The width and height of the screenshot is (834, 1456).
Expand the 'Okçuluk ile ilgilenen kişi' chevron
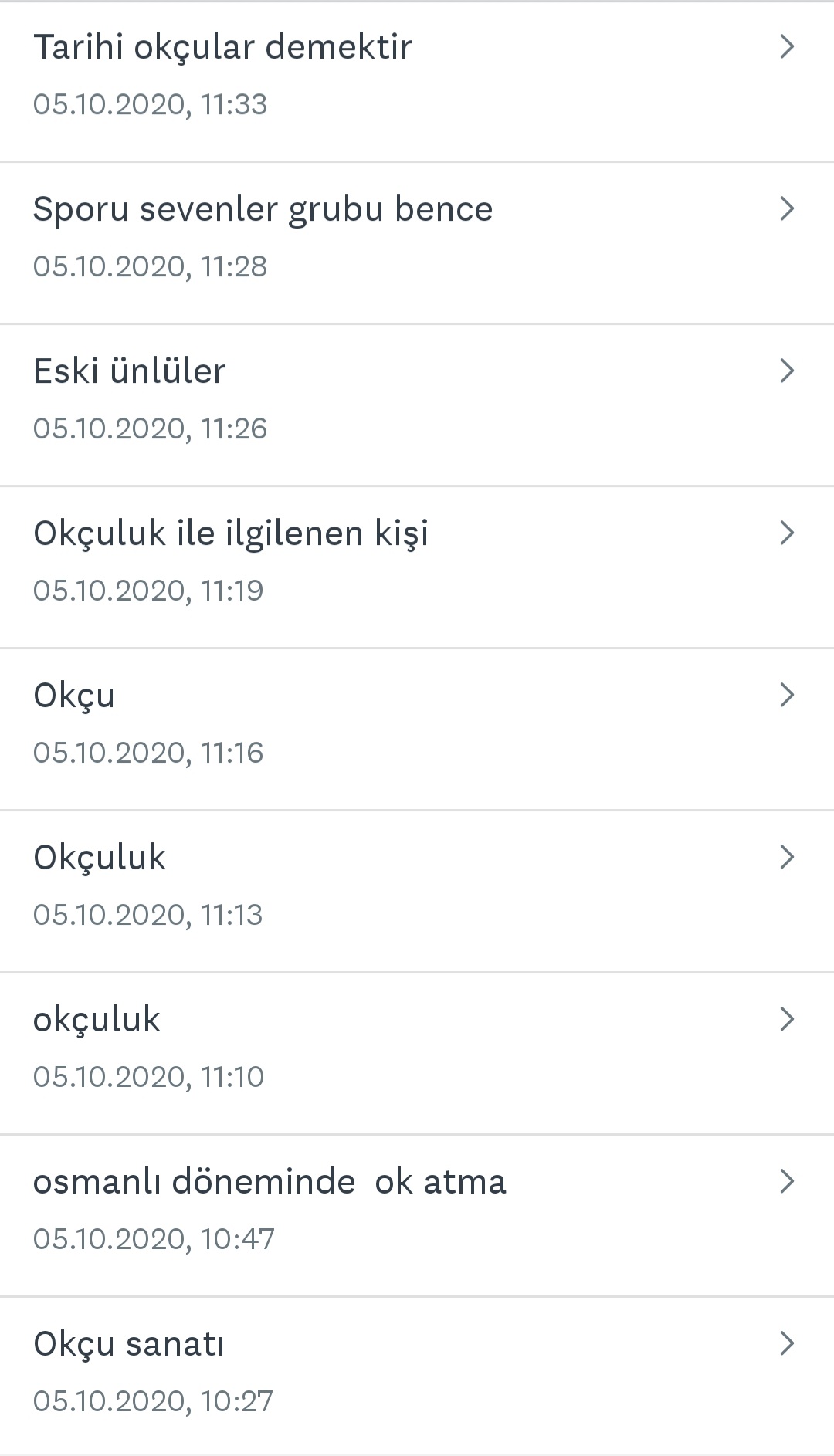pos(787,533)
